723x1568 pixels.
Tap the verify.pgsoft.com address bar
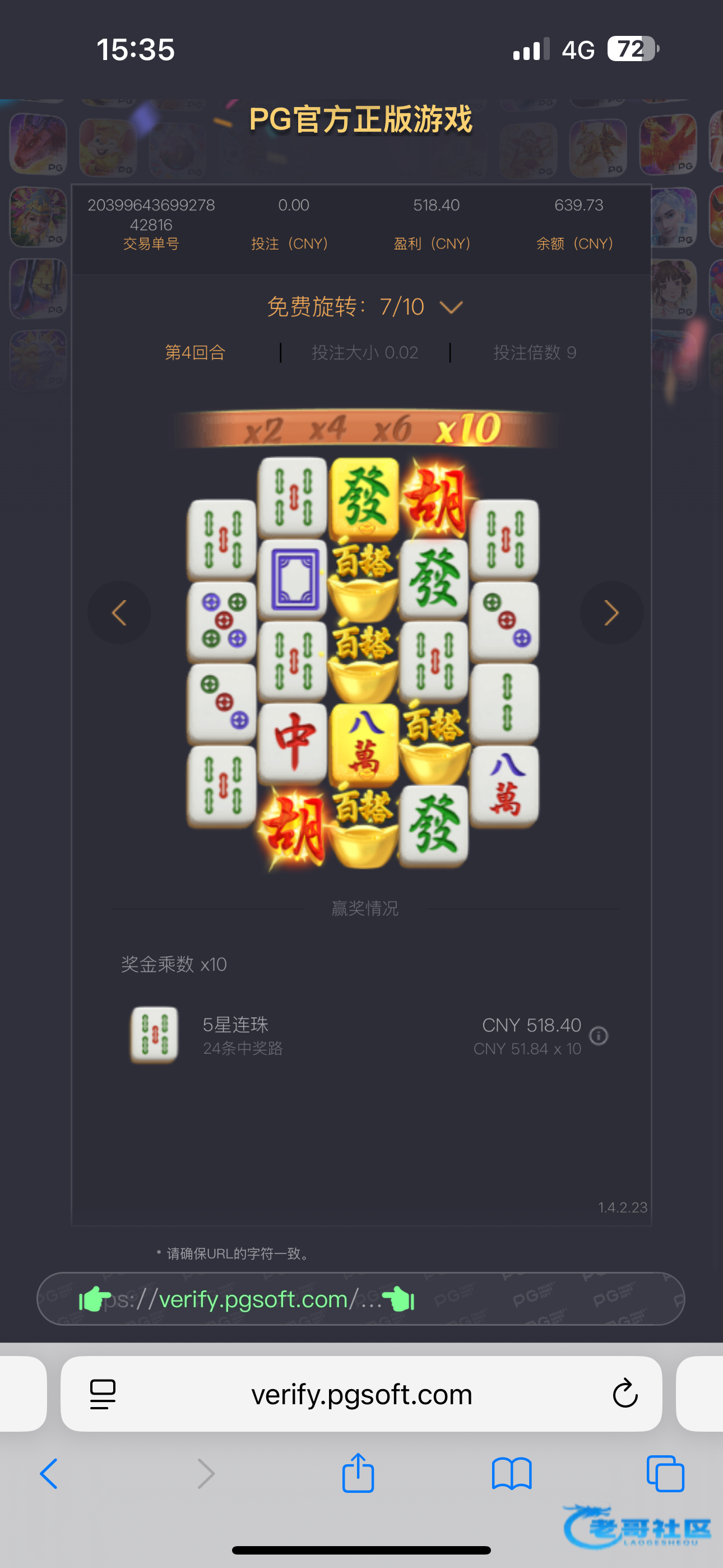pos(361,1394)
